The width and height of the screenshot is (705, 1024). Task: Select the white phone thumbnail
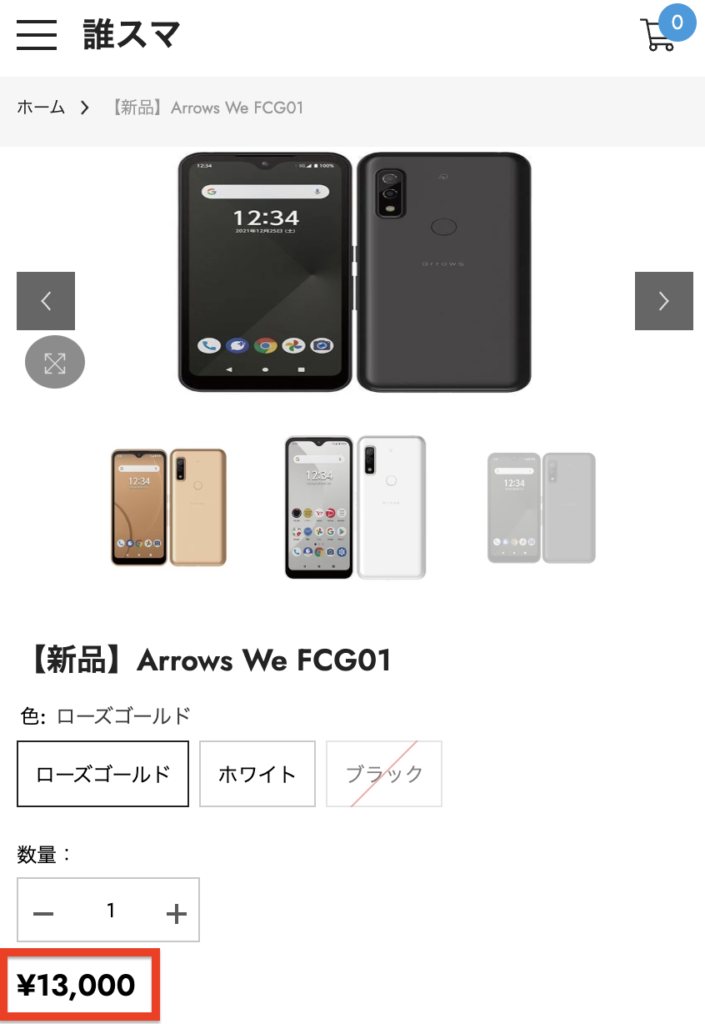(355, 507)
